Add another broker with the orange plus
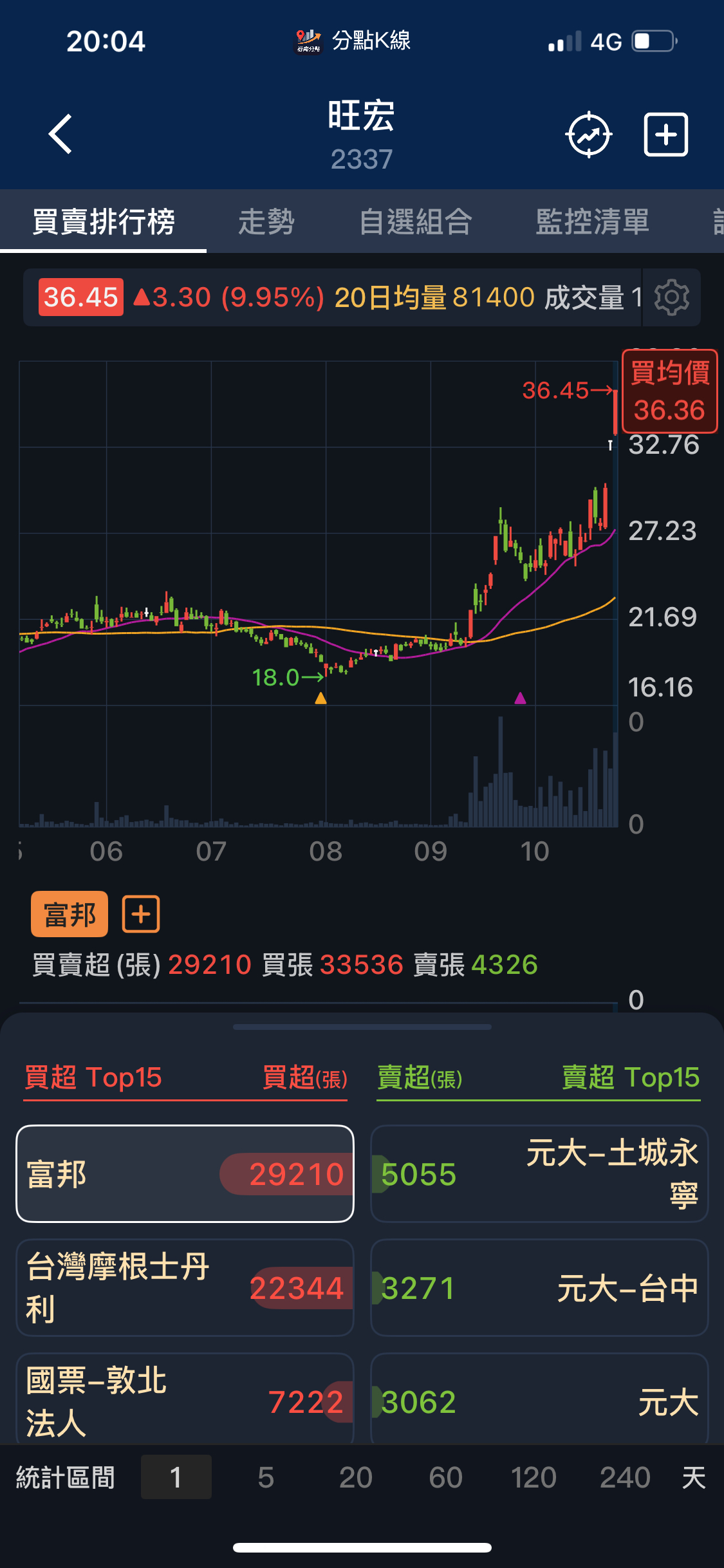Screen dimensions: 724x1568 pos(141,914)
